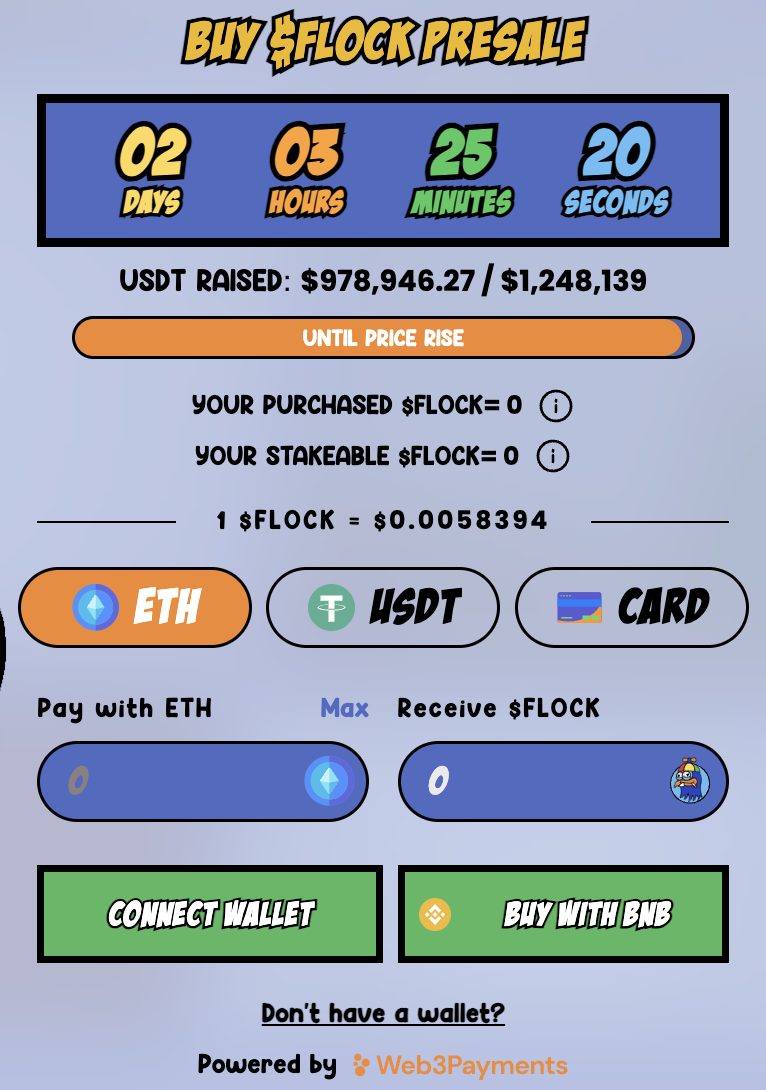Tap the Connect Wallet button
This screenshot has width=766, height=1090.
point(210,914)
